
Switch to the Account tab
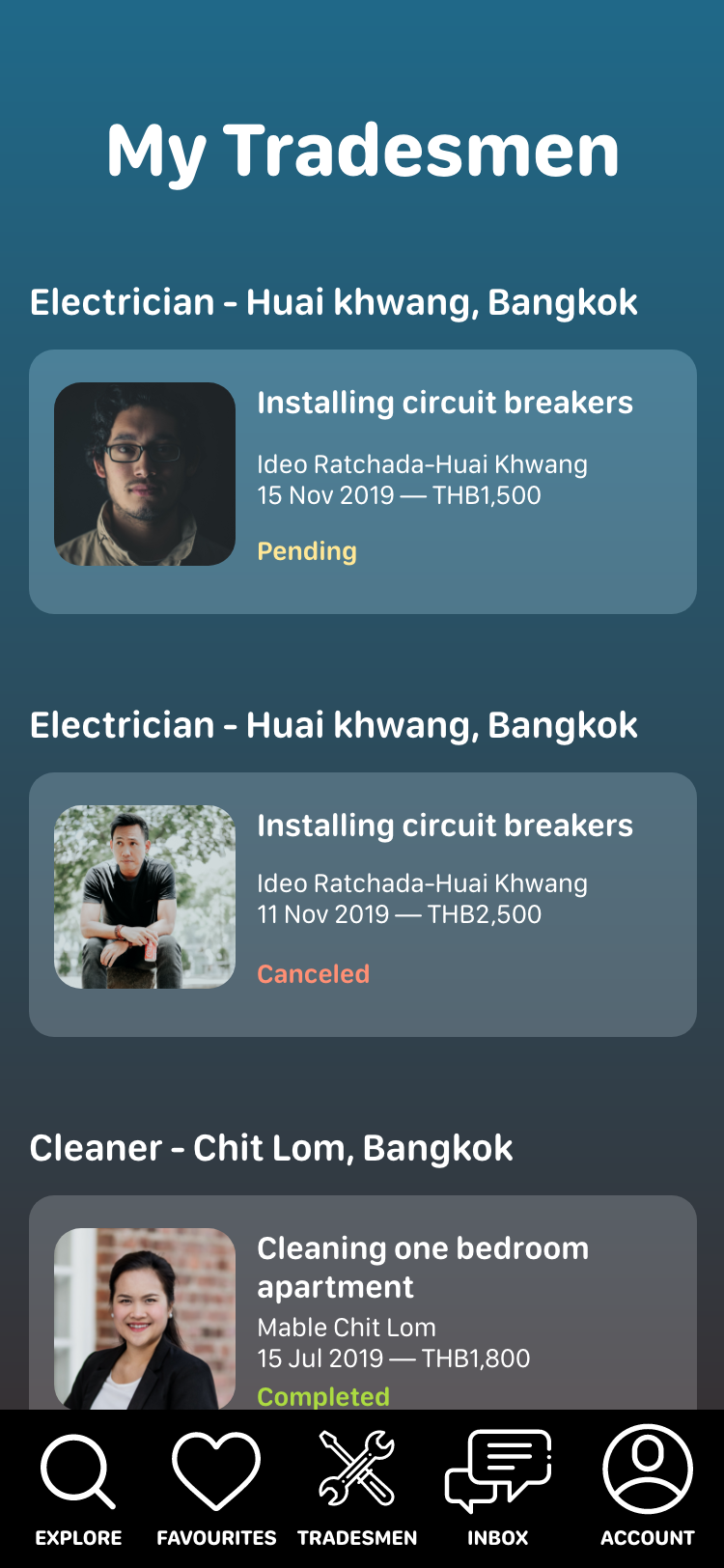(x=647, y=1489)
